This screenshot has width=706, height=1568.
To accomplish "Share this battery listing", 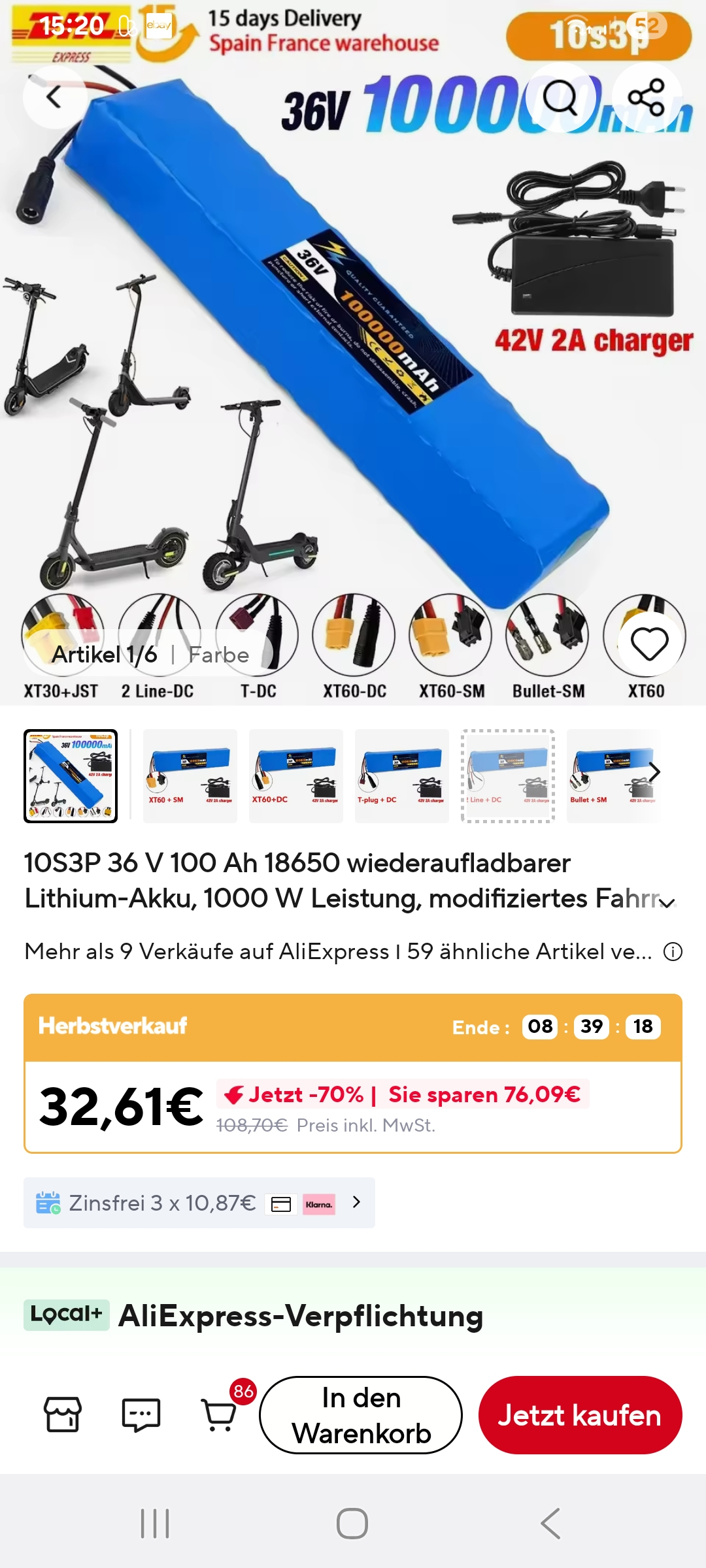I will 646,98.
